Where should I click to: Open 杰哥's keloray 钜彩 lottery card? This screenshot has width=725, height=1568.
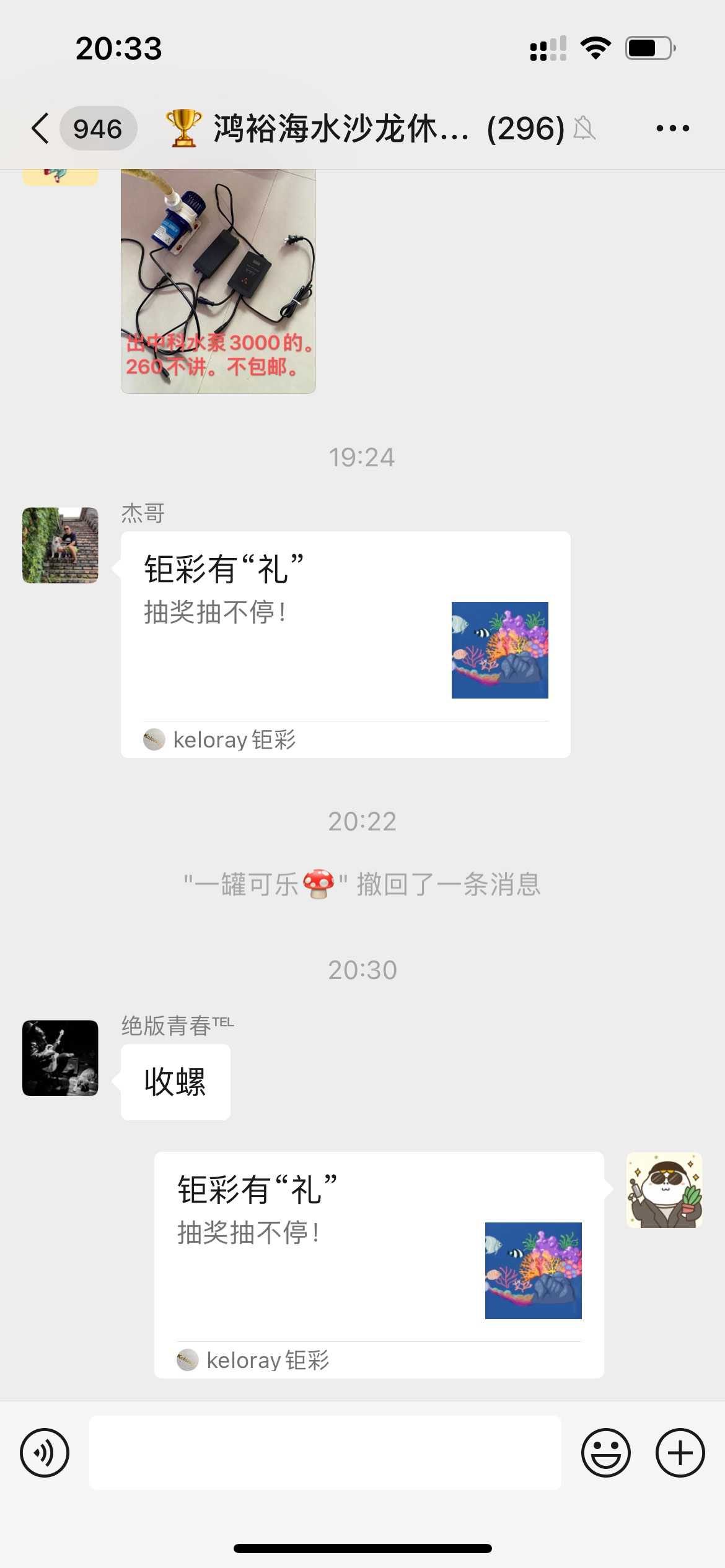click(x=345, y=644)
